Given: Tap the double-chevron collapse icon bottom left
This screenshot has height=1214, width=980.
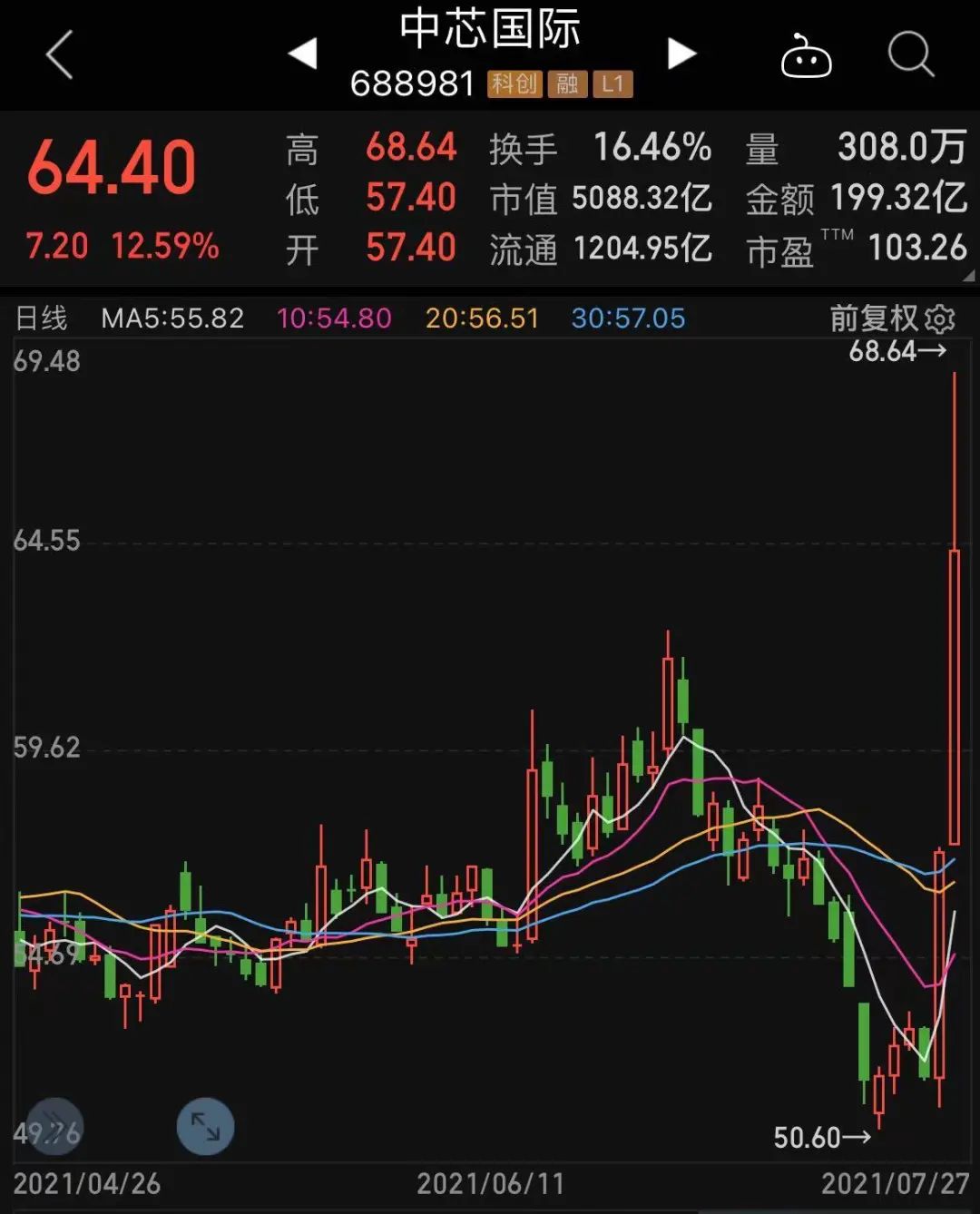Looking at the screenshot, I should (x=54, y=1125).
